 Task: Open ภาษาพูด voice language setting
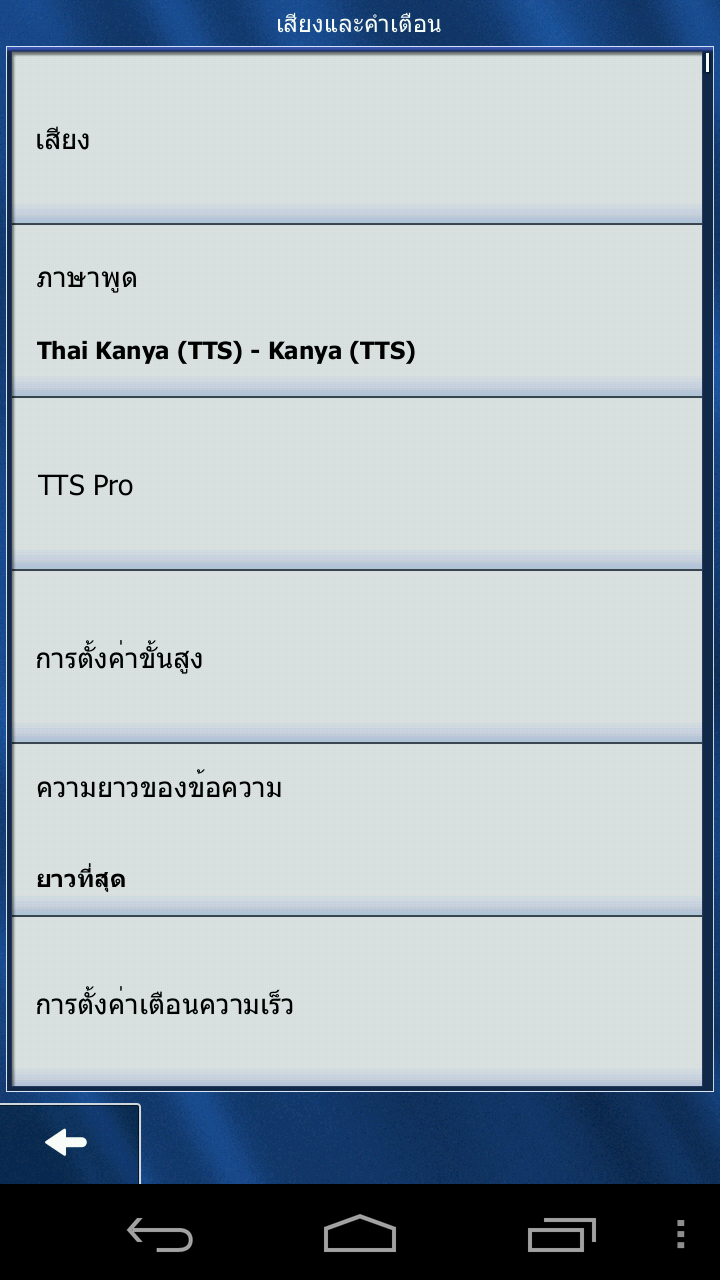356,311
